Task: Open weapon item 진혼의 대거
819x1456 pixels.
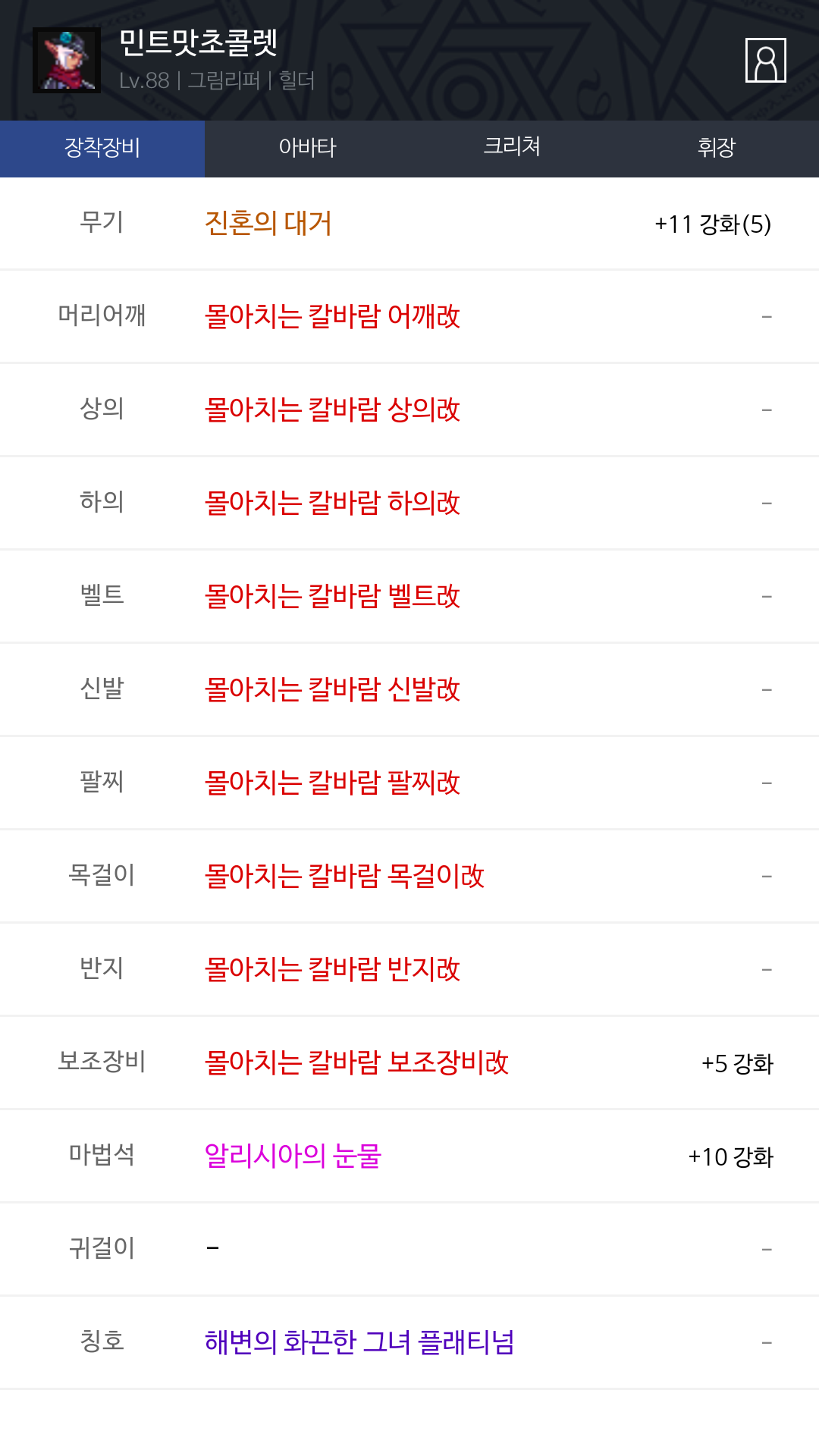Action: pyautogui.click(x=268, y=224)
